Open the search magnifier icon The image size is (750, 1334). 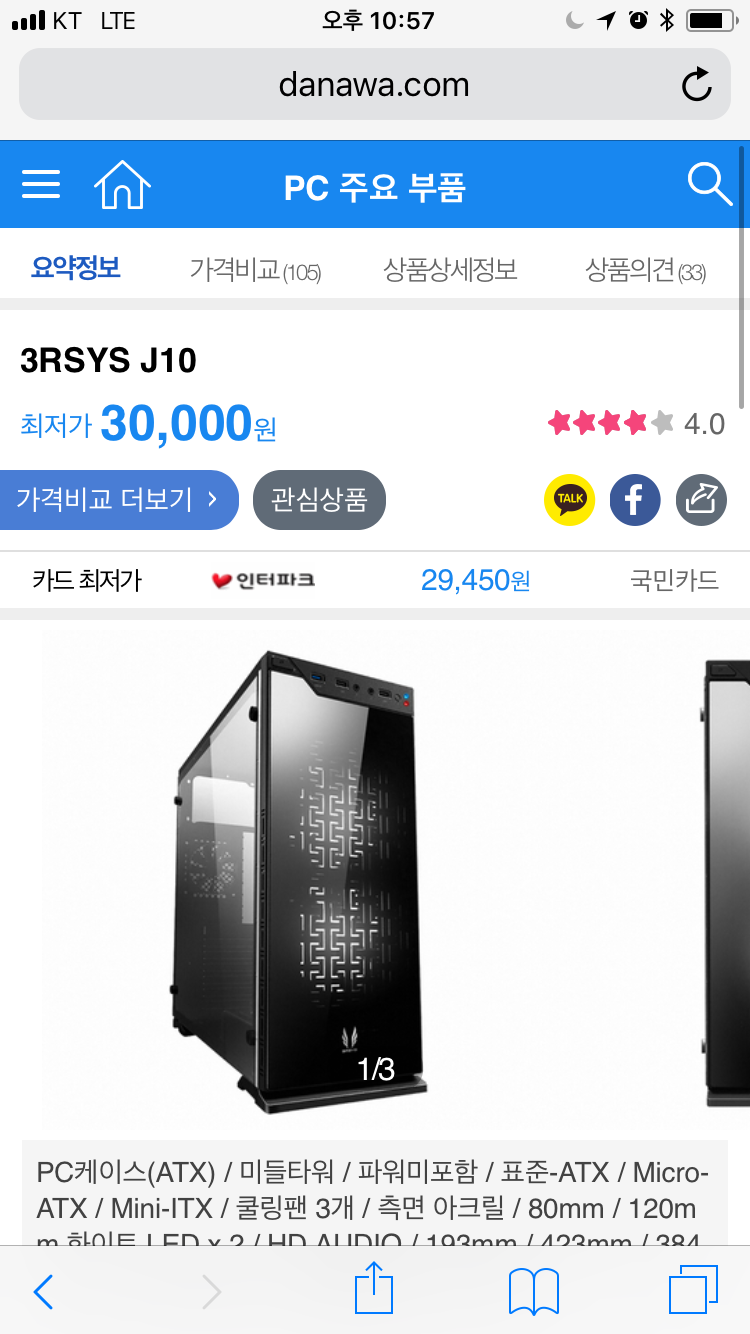[709, 184]
